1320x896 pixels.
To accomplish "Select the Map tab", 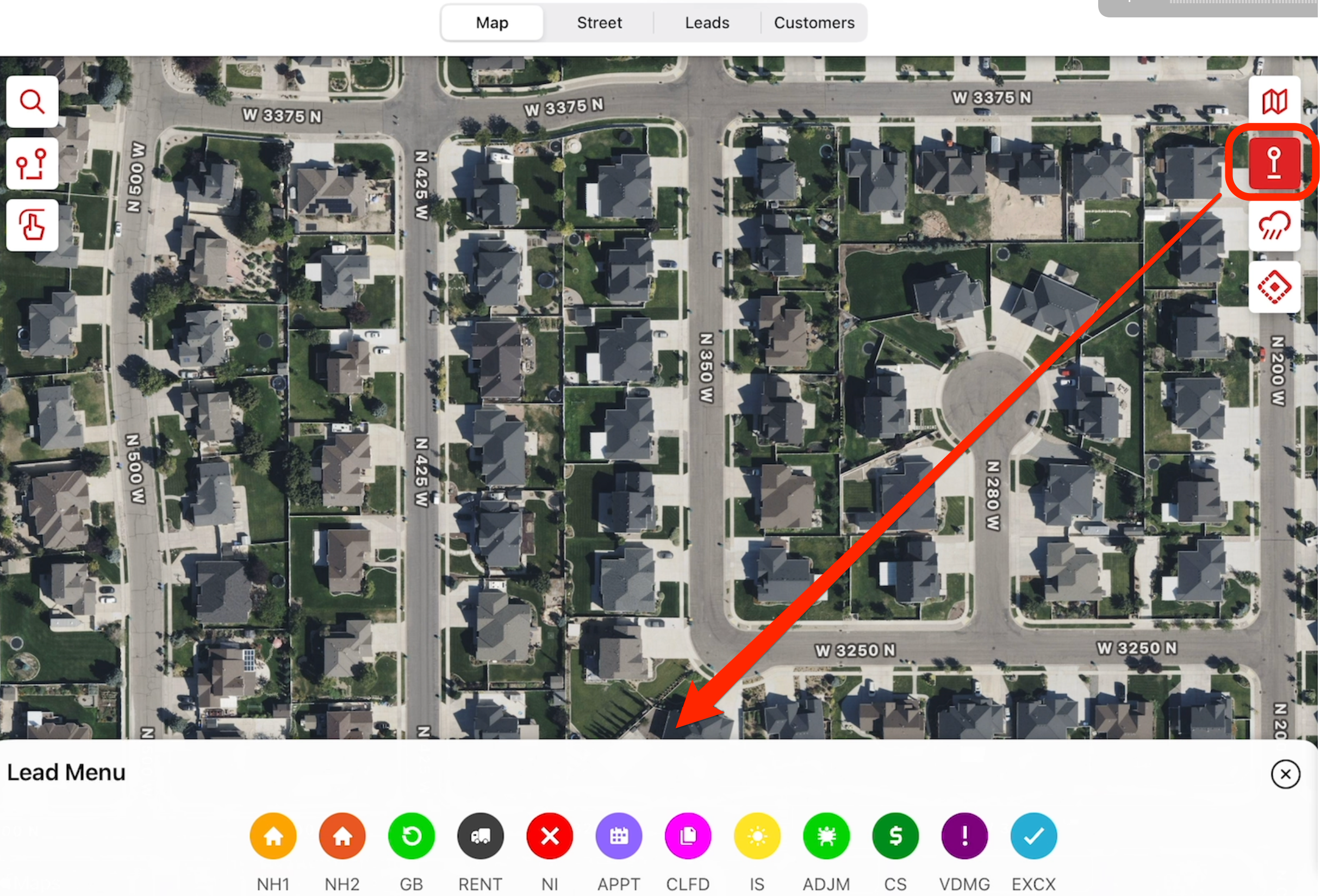I will coord(492,23).
